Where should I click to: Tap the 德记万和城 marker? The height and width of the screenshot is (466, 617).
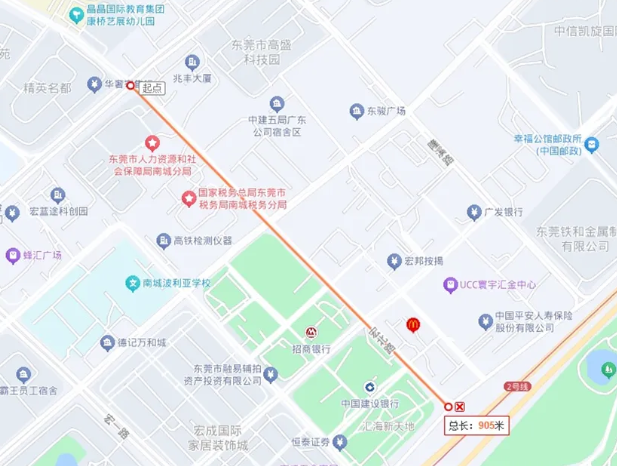[x=107, y=342]
